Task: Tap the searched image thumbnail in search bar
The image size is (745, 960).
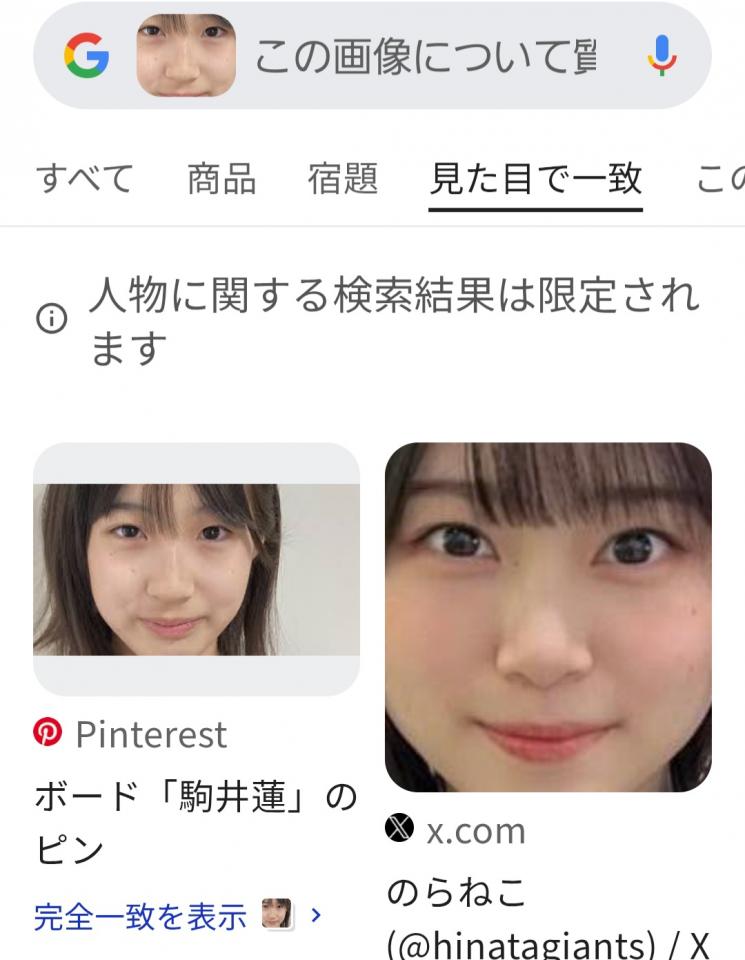Action: (x=186, y=56)
